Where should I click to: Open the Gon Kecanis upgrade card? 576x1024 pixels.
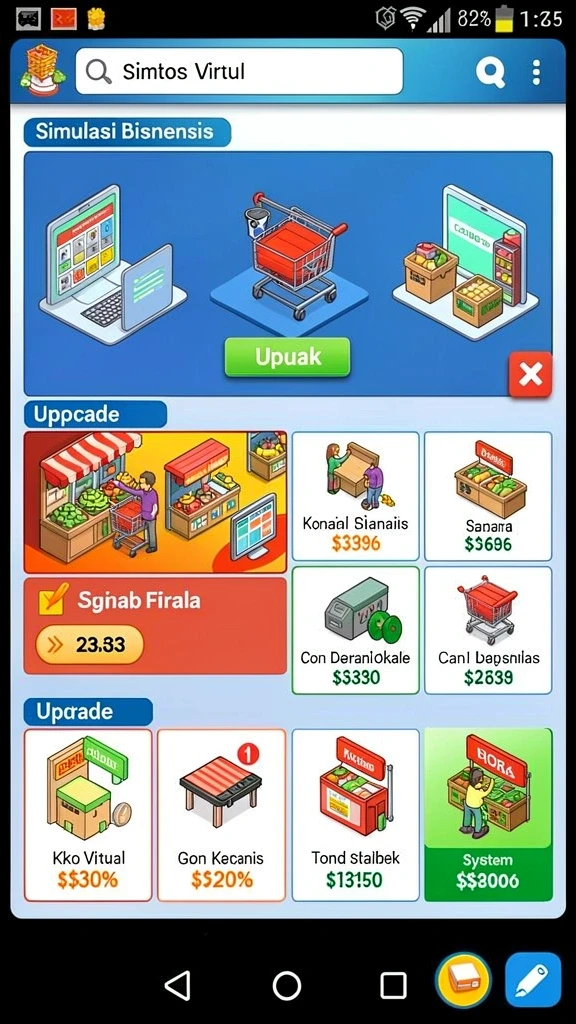click(221, 815)
